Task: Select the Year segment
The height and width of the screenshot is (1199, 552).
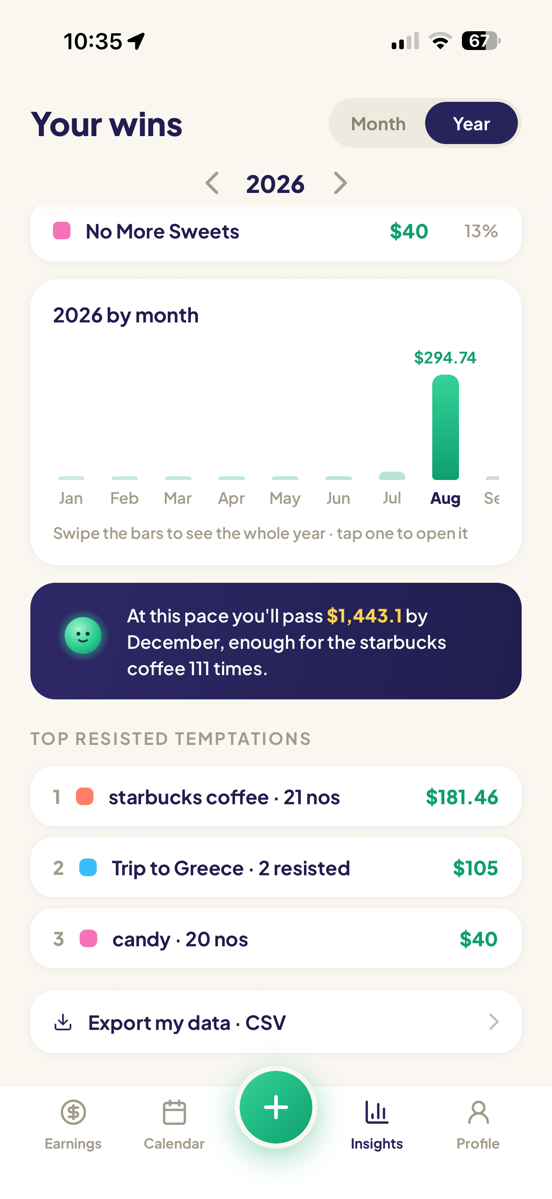Action: 471,124
